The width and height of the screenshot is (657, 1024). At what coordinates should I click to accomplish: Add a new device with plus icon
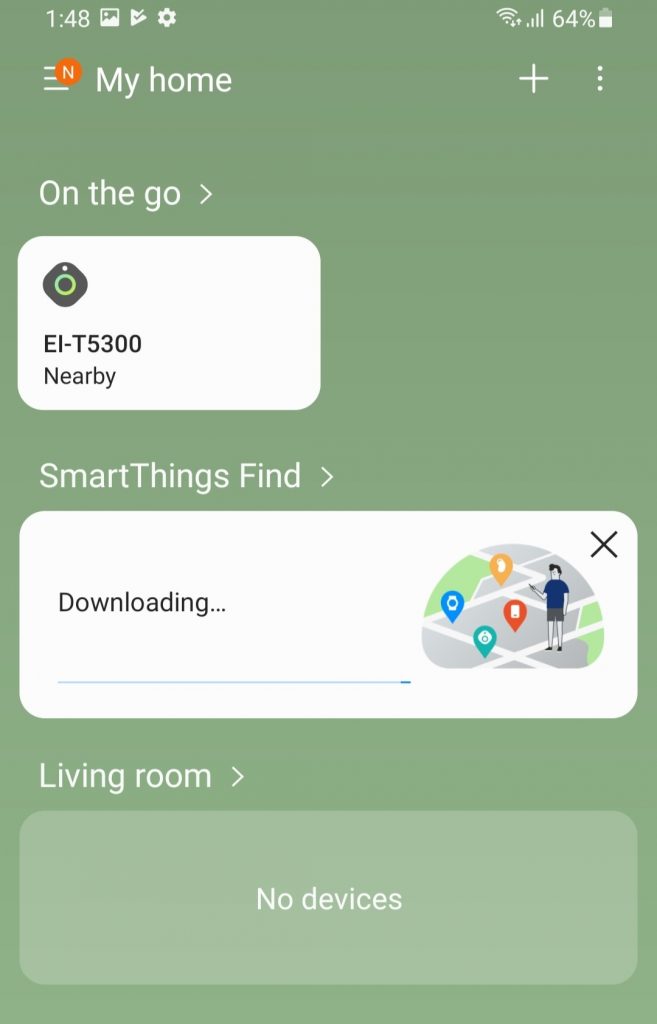pyautogui.click(x=534, y=79)
